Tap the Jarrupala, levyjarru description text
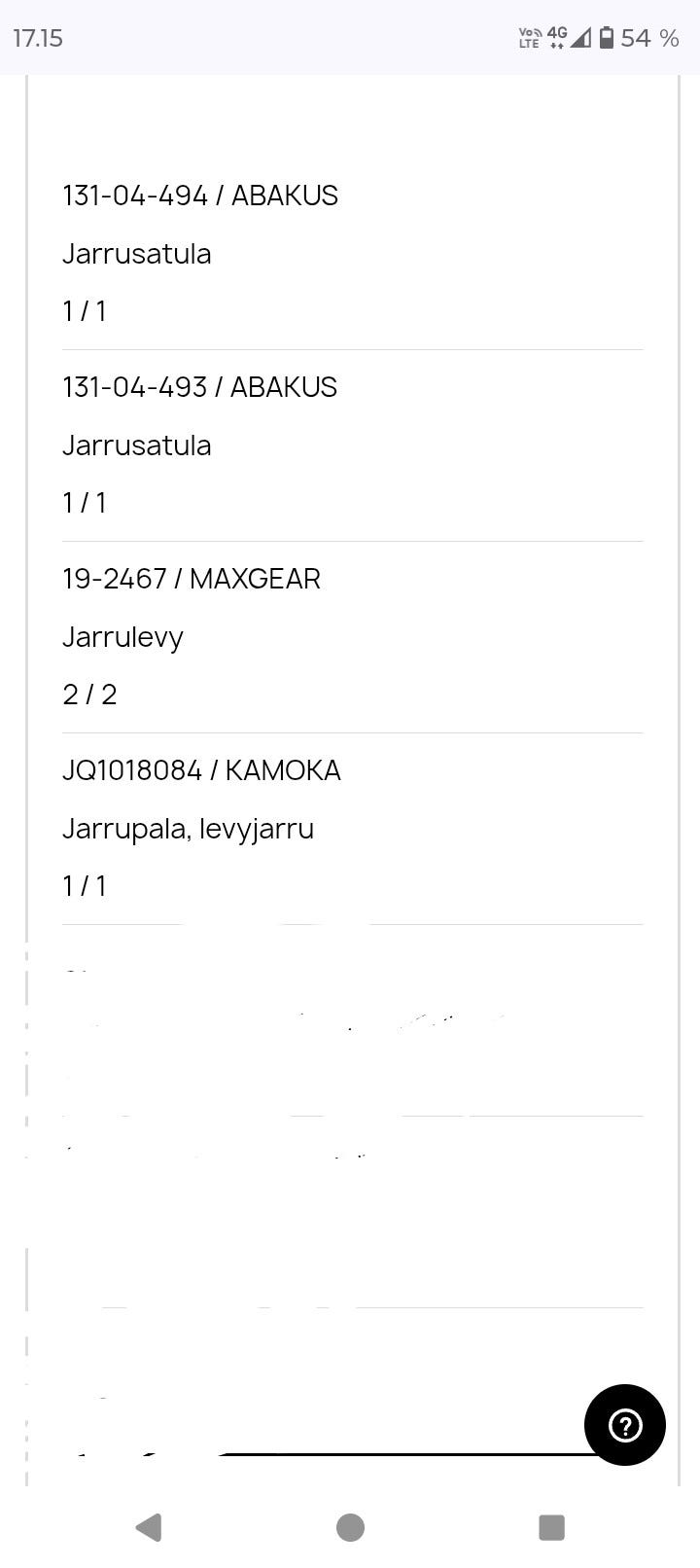 pyautogui.click(x=189, y=828)
